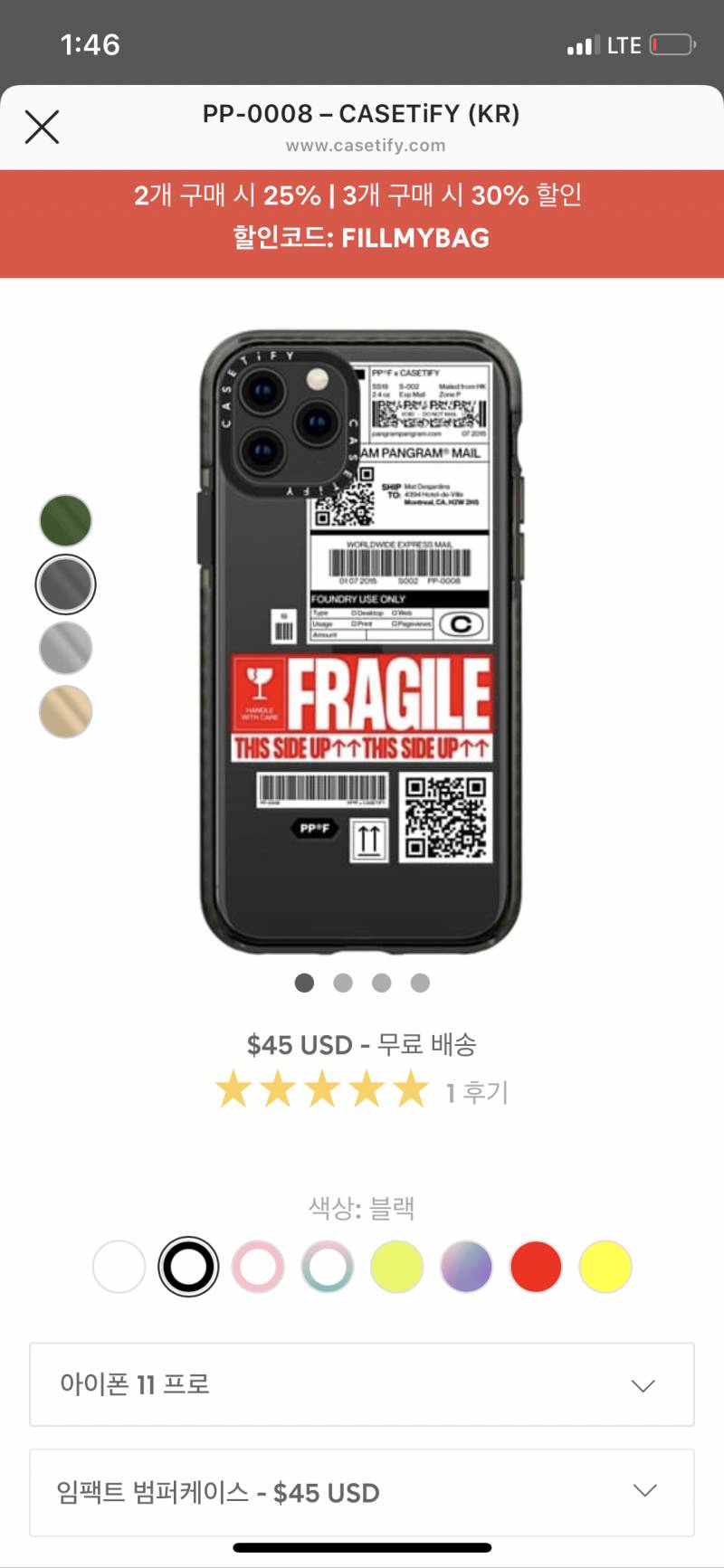Image resolution: width=724 pixels, height=1568 pixels.
Task: Close the in-app browser page
Action: click(42, 127)
